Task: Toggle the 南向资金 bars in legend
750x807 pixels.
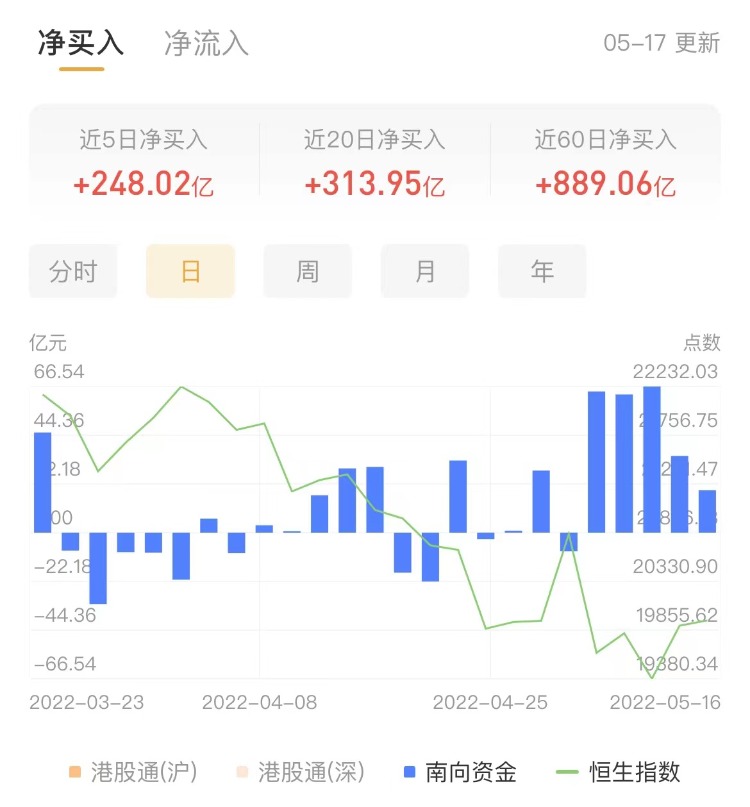Action: [x=460, y=772]
